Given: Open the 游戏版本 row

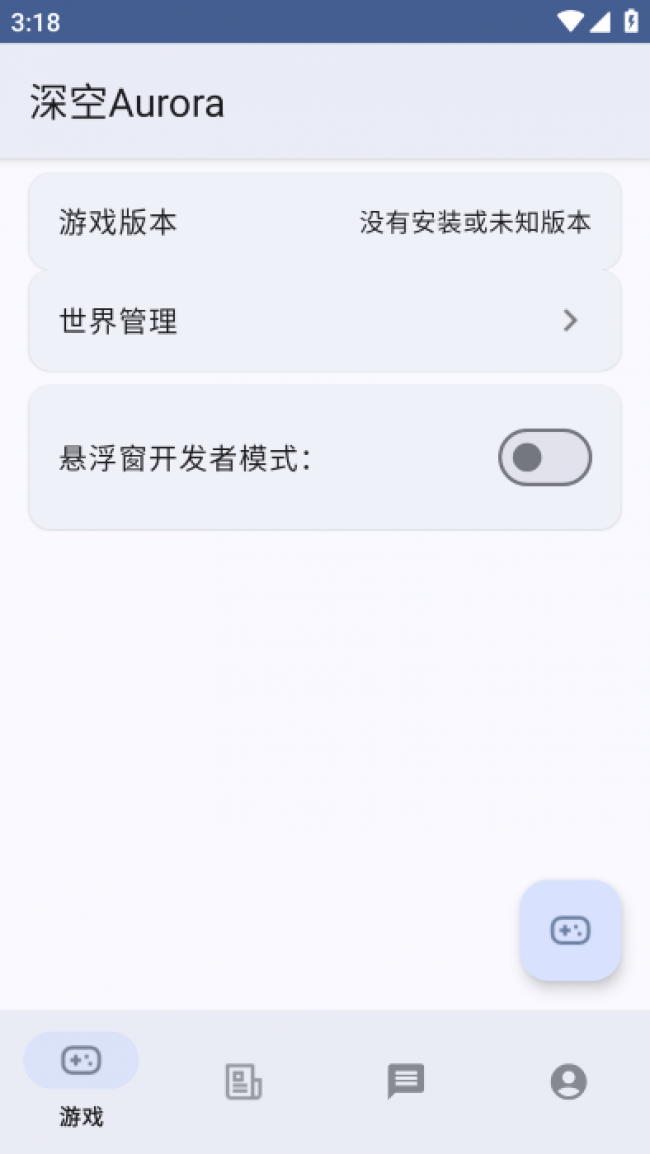Looking at the screenshot, I should click(325, 222).
